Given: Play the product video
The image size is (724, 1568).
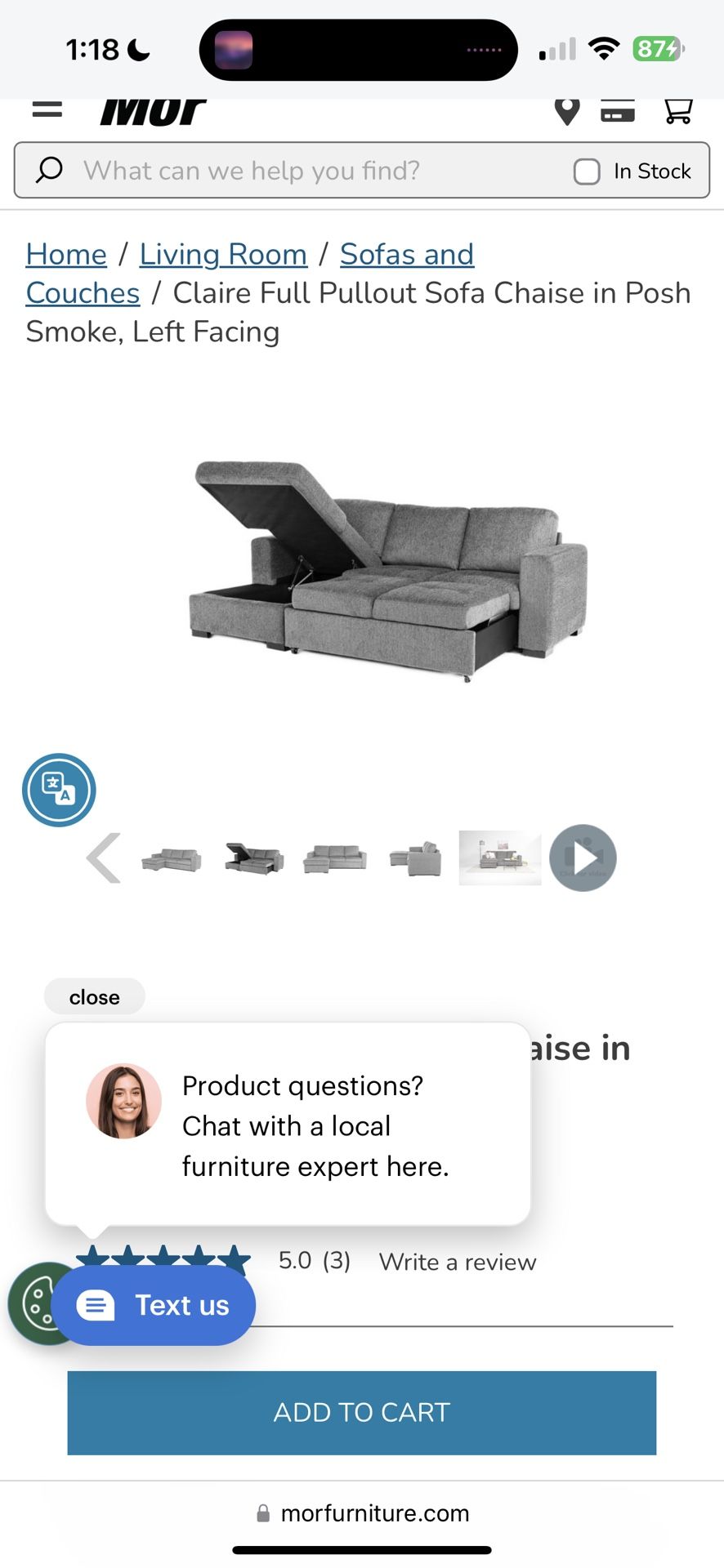Looking at the screenshot, I should [x=583, y=857].
